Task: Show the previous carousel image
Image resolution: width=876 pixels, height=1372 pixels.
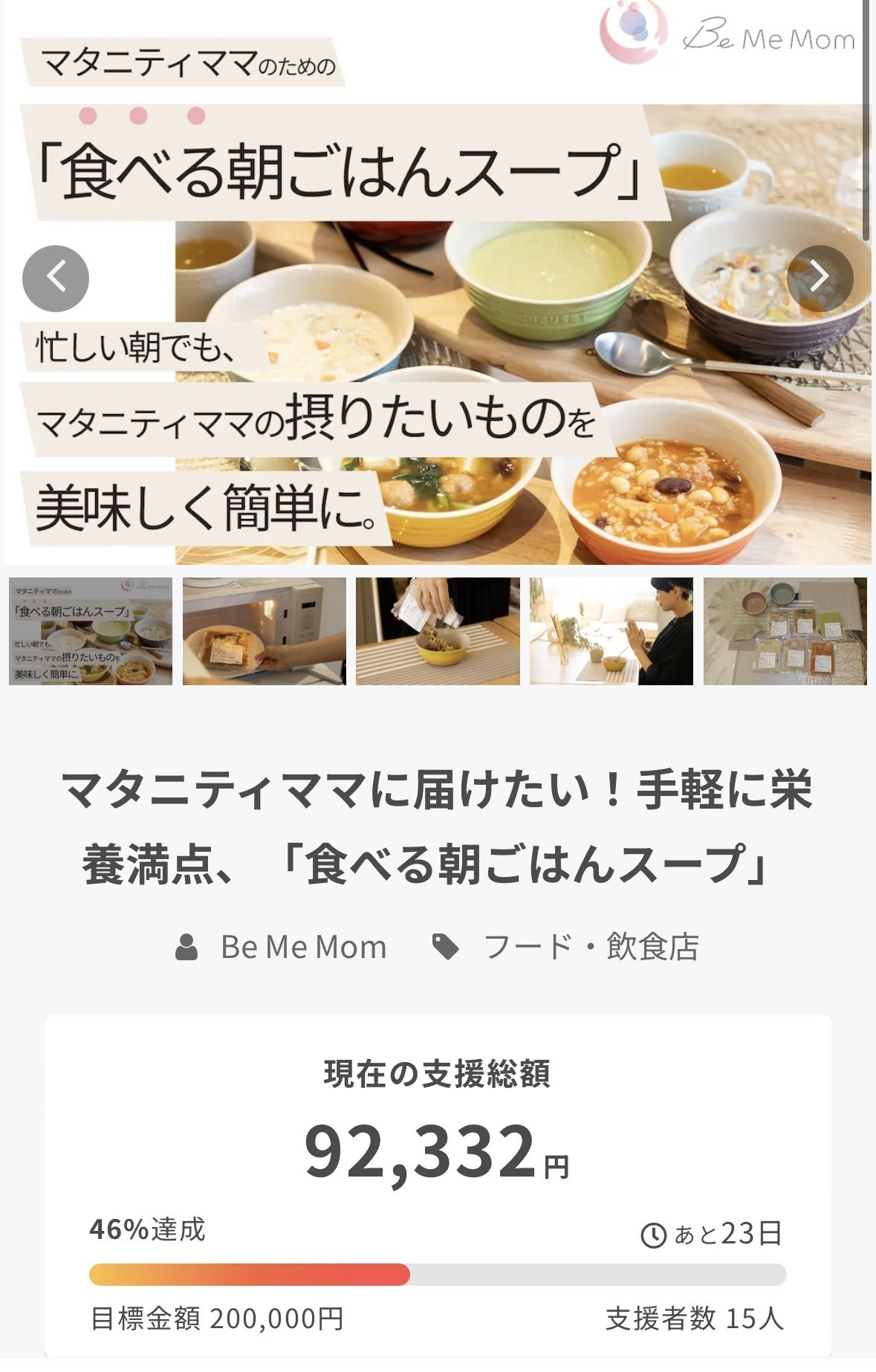Action: (x=56, y=278)
